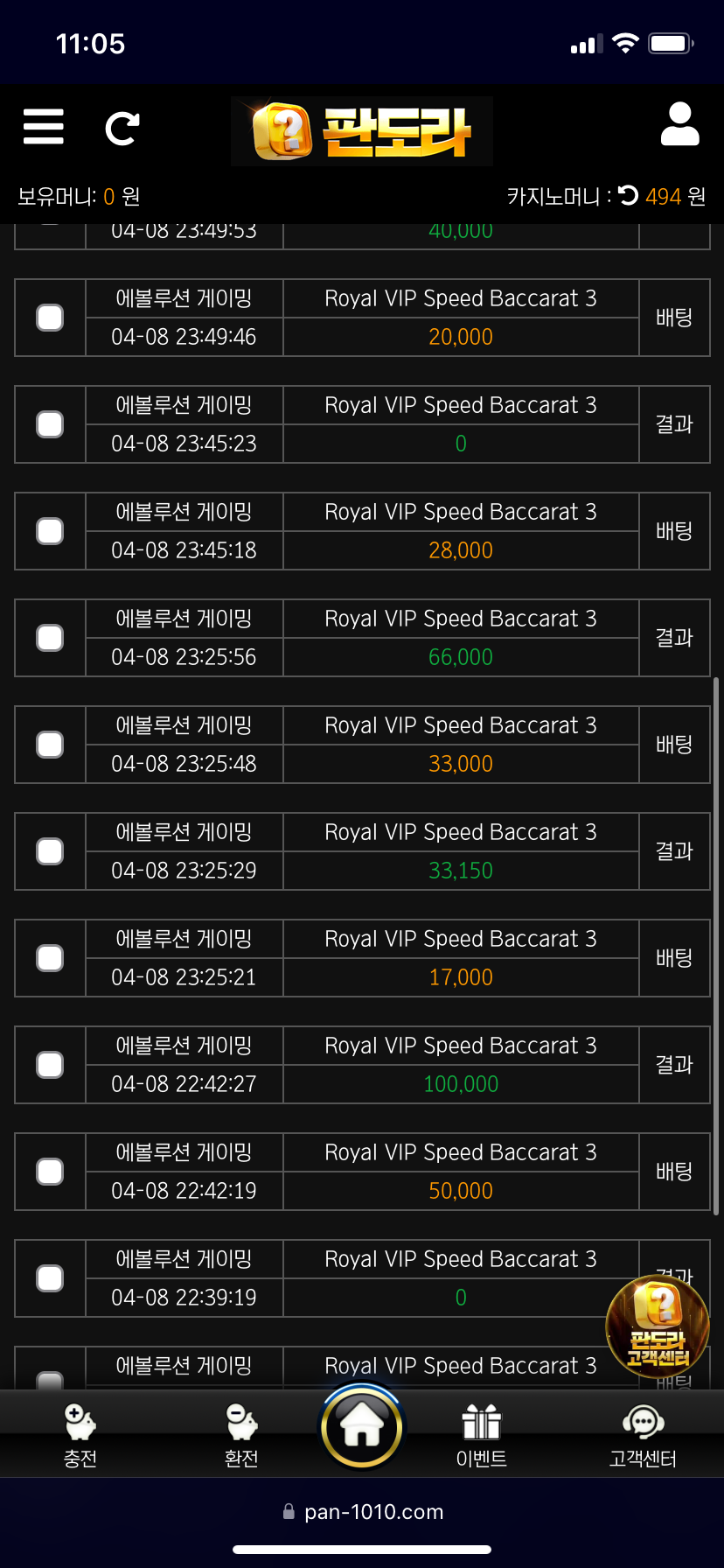Select the checkbox for 23:45:23 row
The image size is (724, 1568).
point(50,424)
